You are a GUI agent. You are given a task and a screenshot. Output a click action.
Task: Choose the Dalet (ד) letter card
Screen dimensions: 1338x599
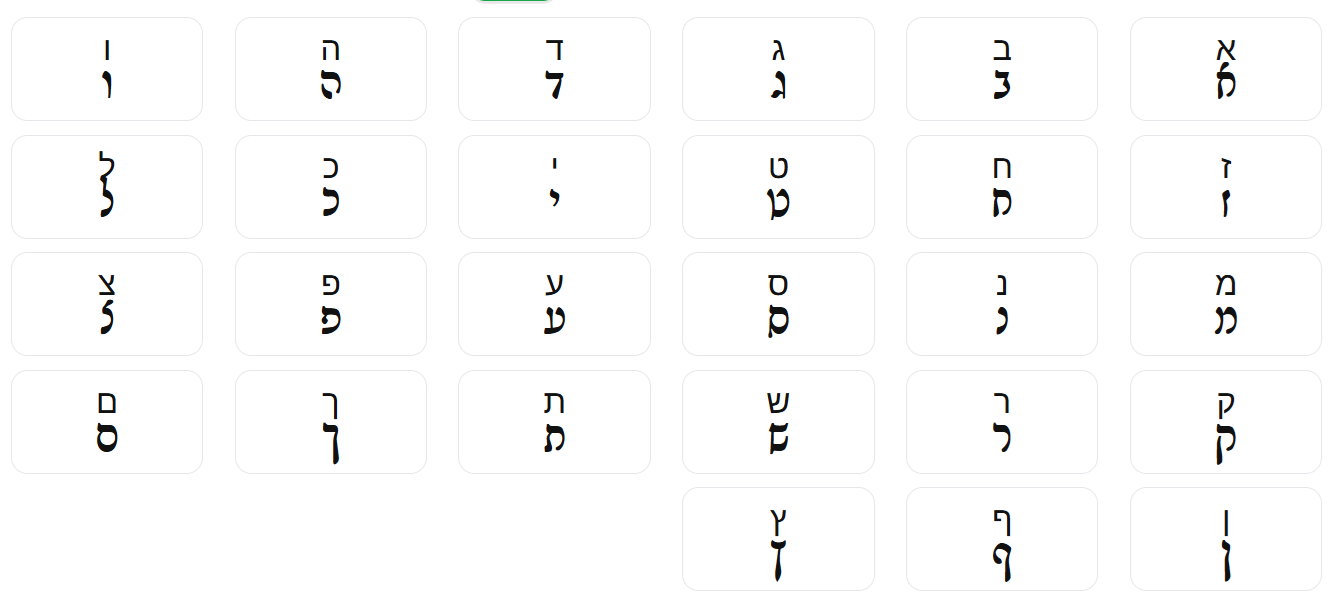[554, 69]
